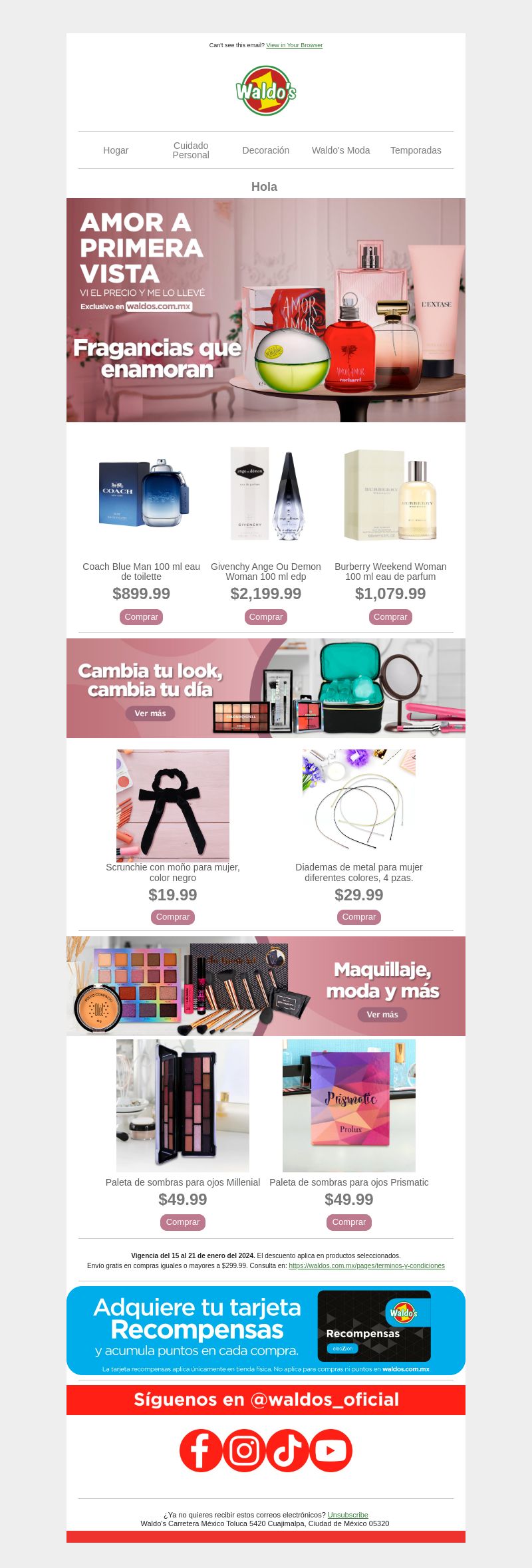
Task: Buy the Givenchy Ange Ou Demon perfume
Action: pos(266,617)
